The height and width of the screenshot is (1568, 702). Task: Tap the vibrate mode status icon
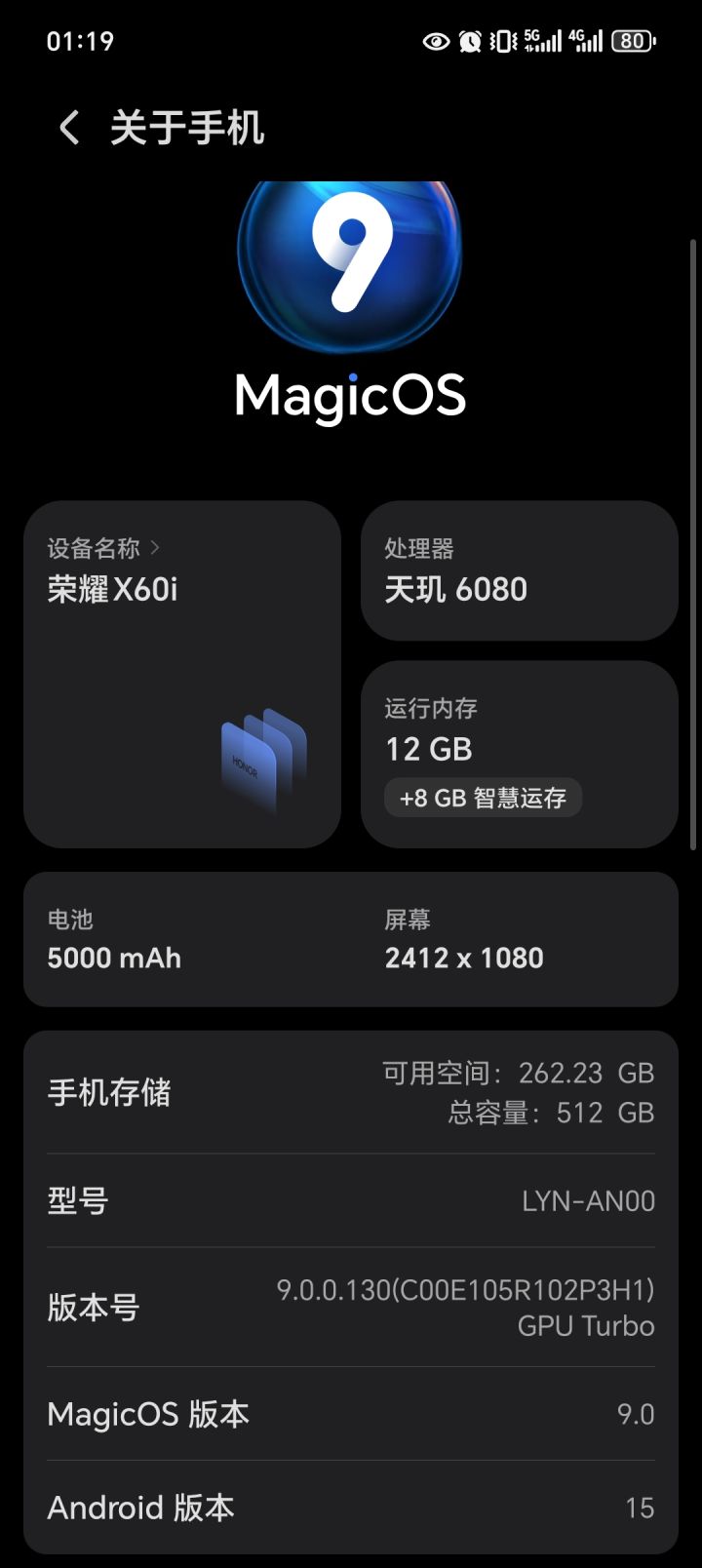[x=503, y=41]
